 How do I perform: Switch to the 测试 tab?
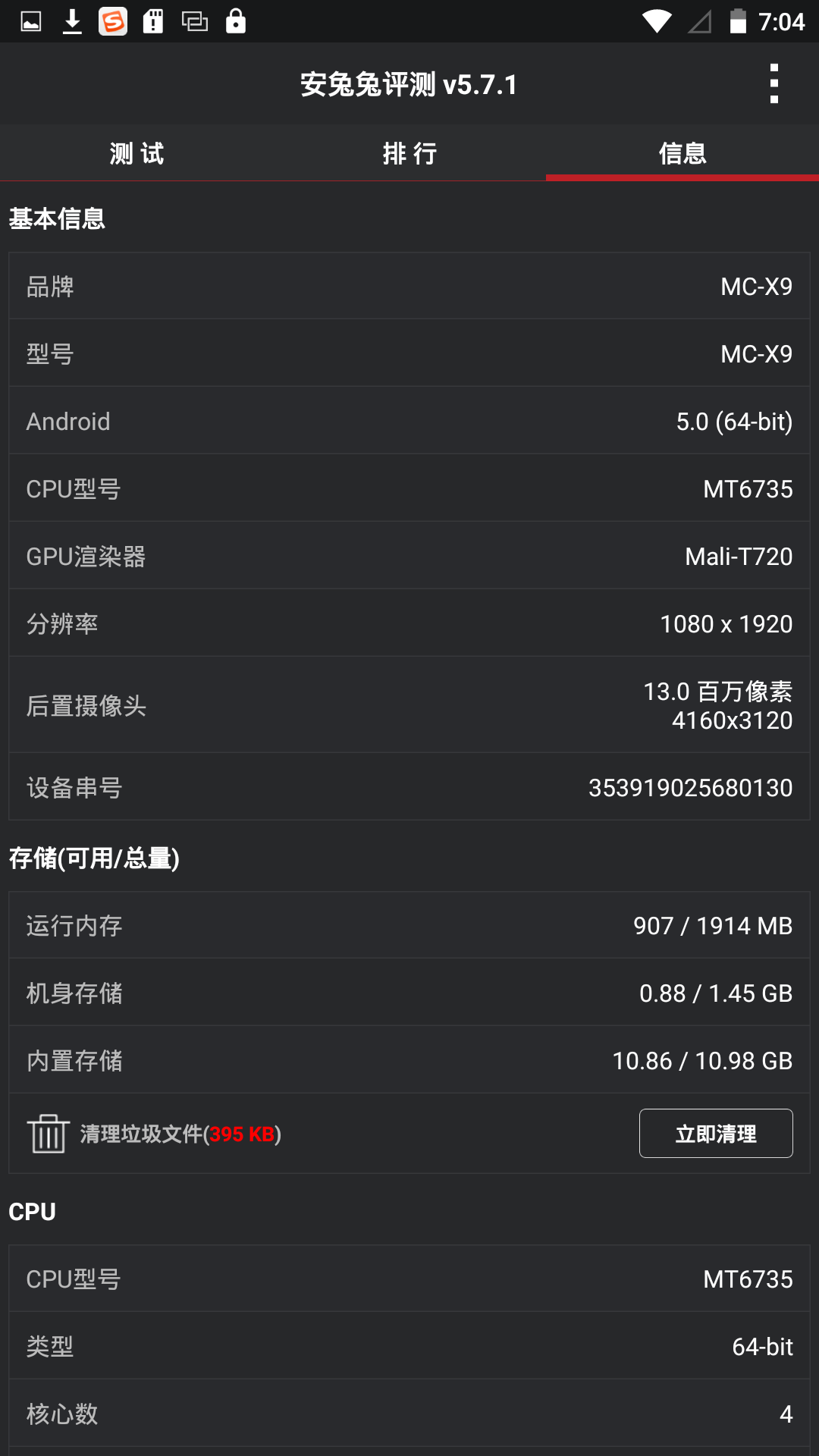(136, 153)
